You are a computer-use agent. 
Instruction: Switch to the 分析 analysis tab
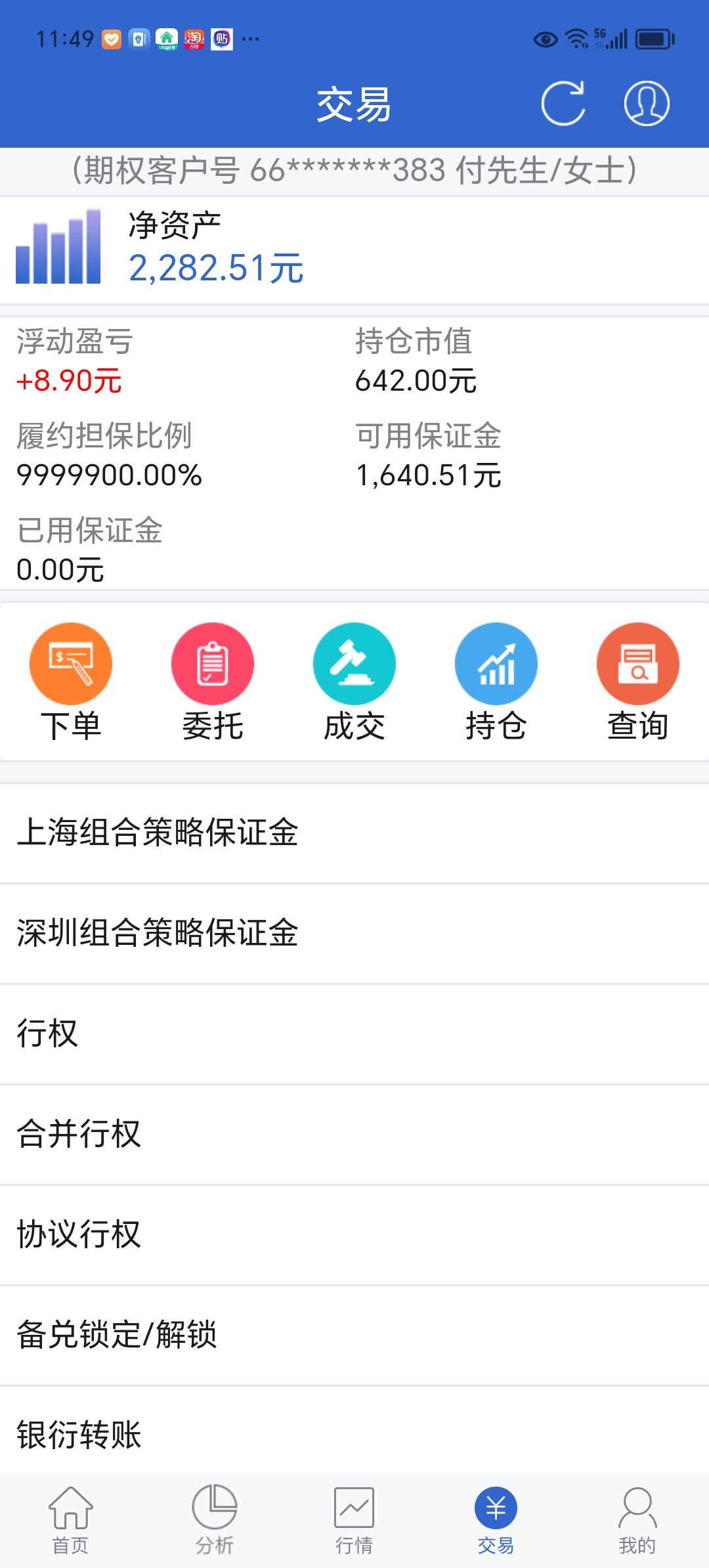(214, 1519)
